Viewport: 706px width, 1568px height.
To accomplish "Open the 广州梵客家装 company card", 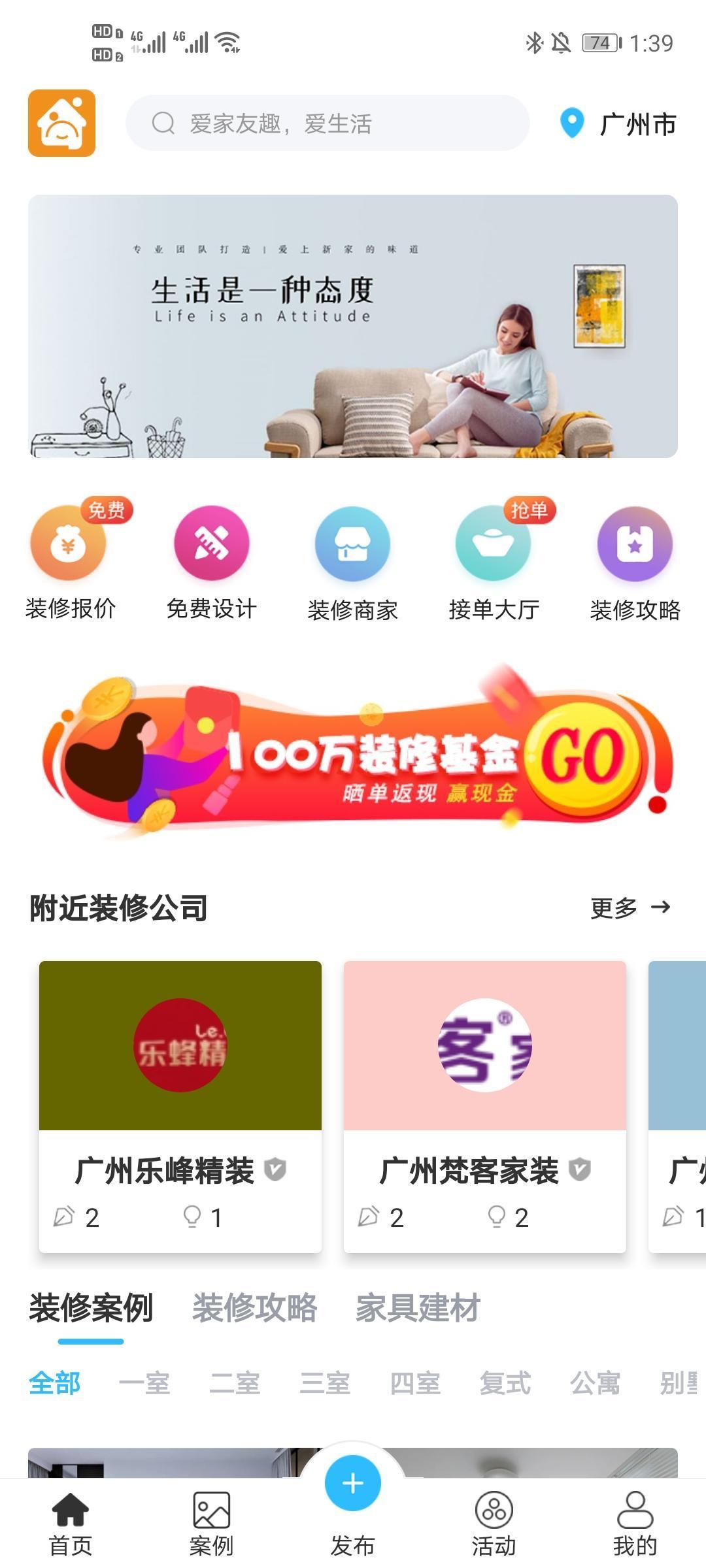I will click(484, 1105).
